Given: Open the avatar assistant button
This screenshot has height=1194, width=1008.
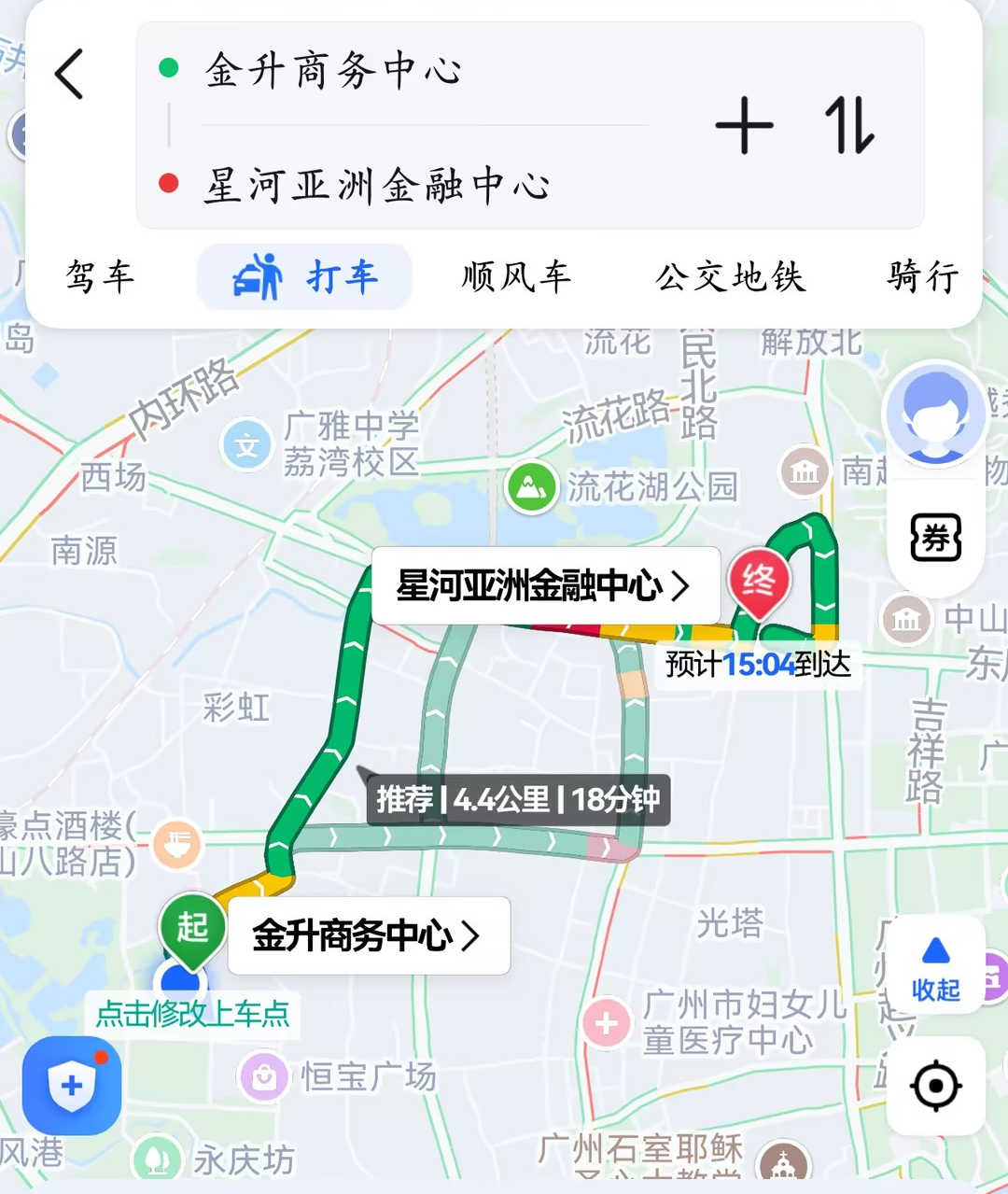Looking at the screenshot, I should click(x=934, y=415).
